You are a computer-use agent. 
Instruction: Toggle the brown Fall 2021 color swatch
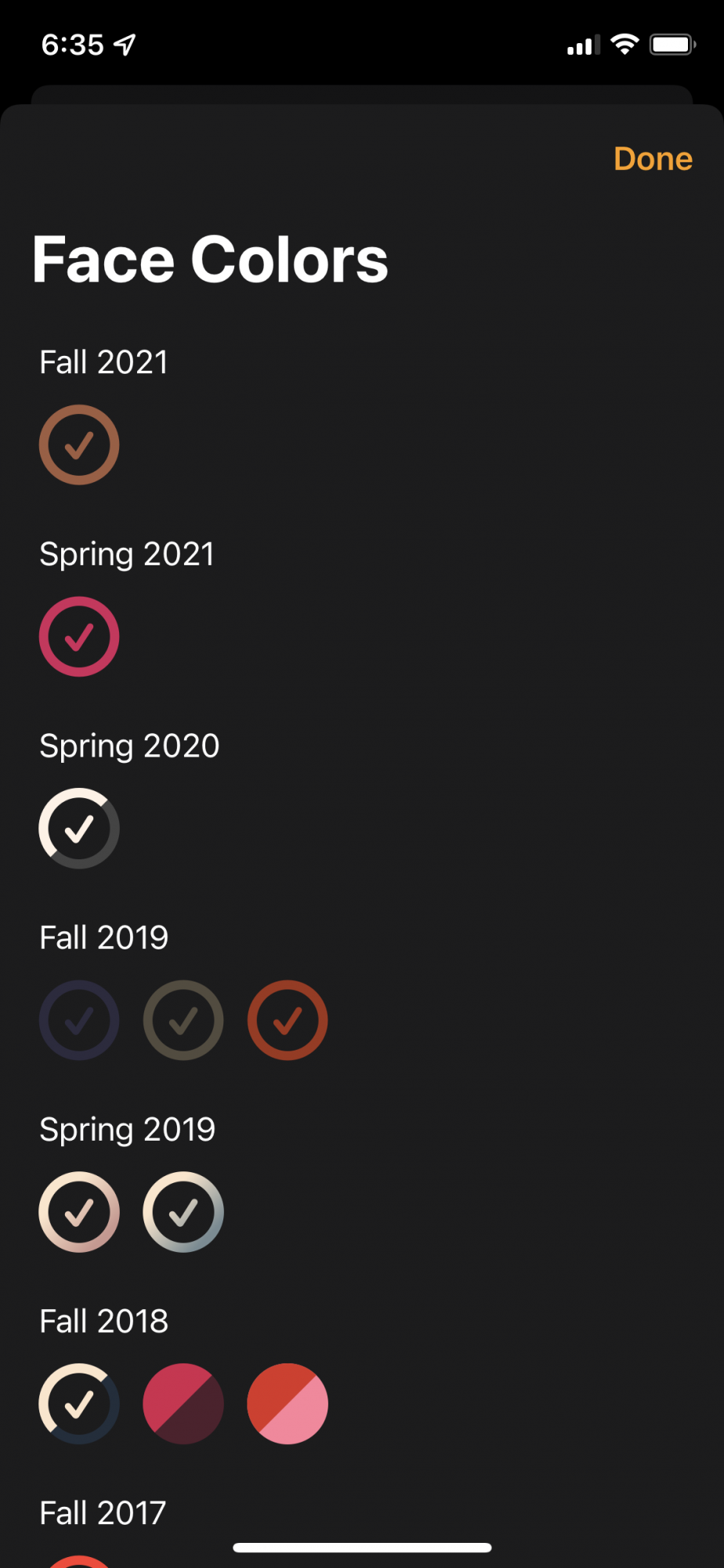tap(79, 445)
